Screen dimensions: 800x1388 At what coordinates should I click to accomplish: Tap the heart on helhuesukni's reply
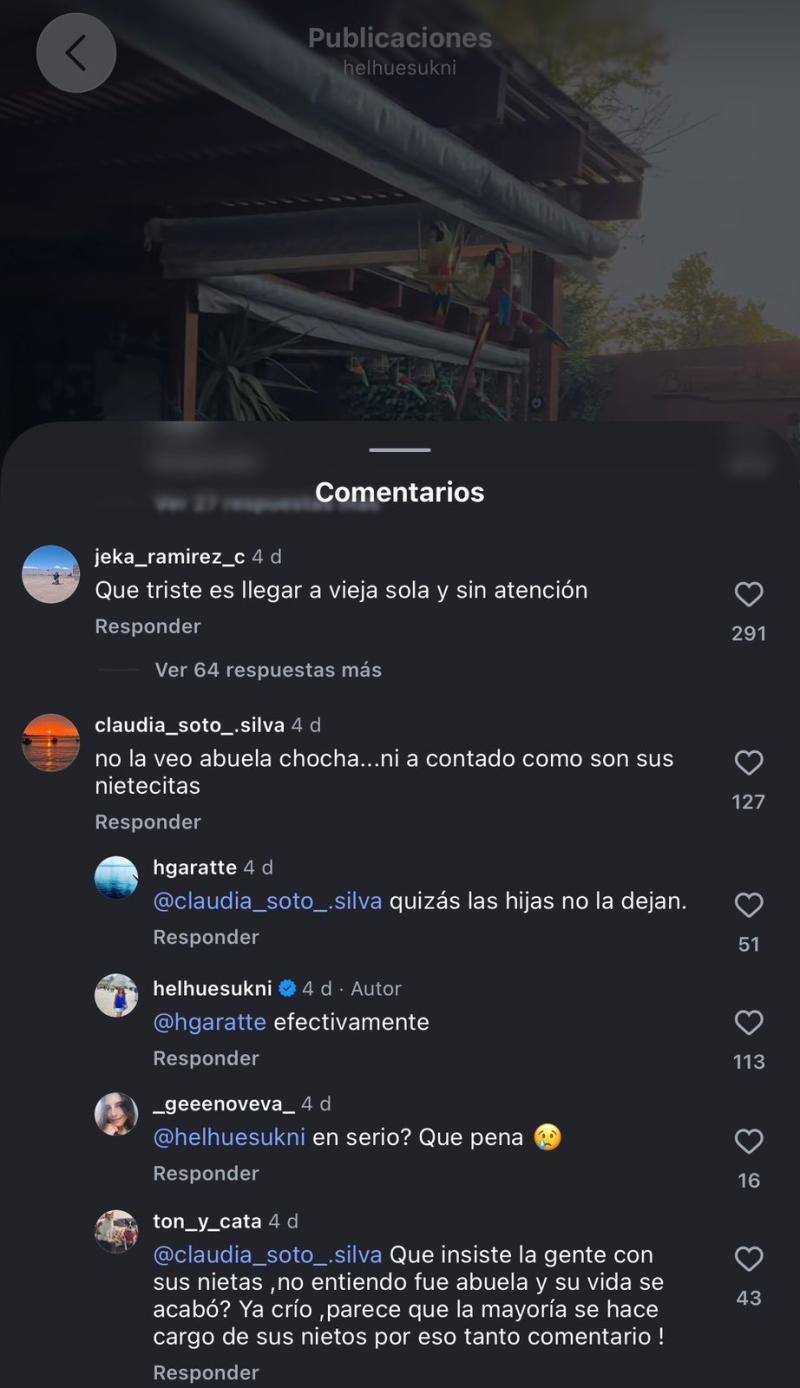(748, 1022)
